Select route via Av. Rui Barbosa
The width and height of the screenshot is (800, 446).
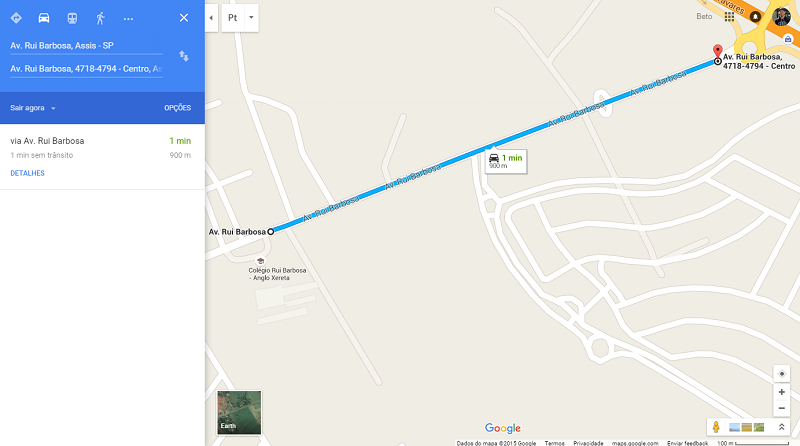click(47, 141)
